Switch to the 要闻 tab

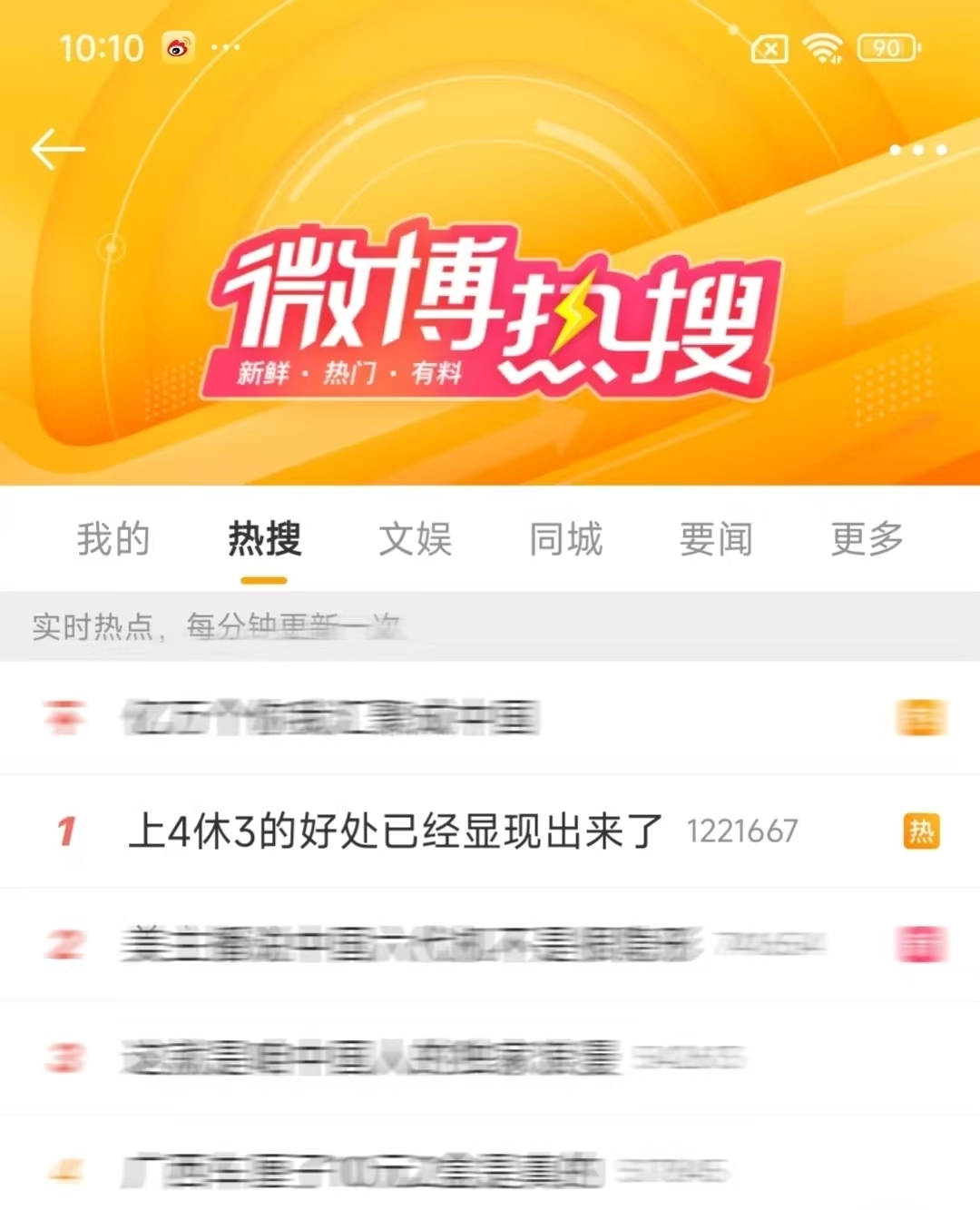coord(716,539)
